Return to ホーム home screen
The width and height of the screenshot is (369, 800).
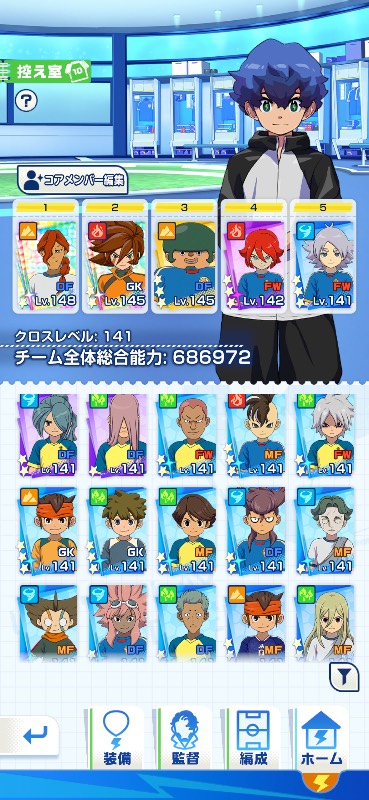322,738
